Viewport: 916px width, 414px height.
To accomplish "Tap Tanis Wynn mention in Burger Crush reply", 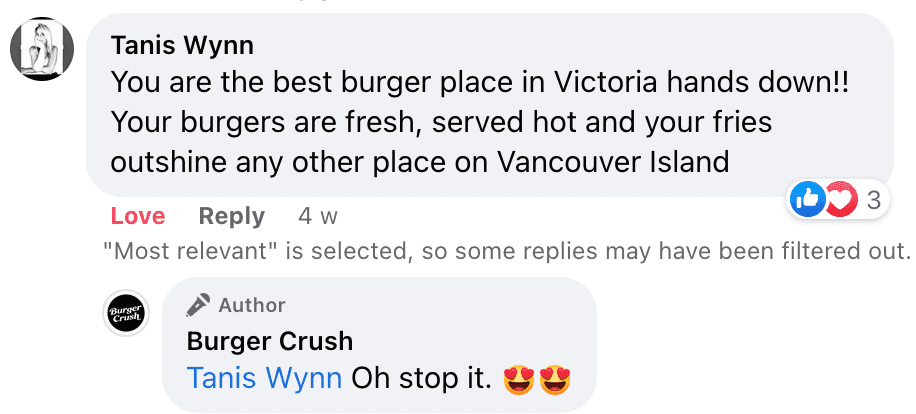I will tap(264, 379).
